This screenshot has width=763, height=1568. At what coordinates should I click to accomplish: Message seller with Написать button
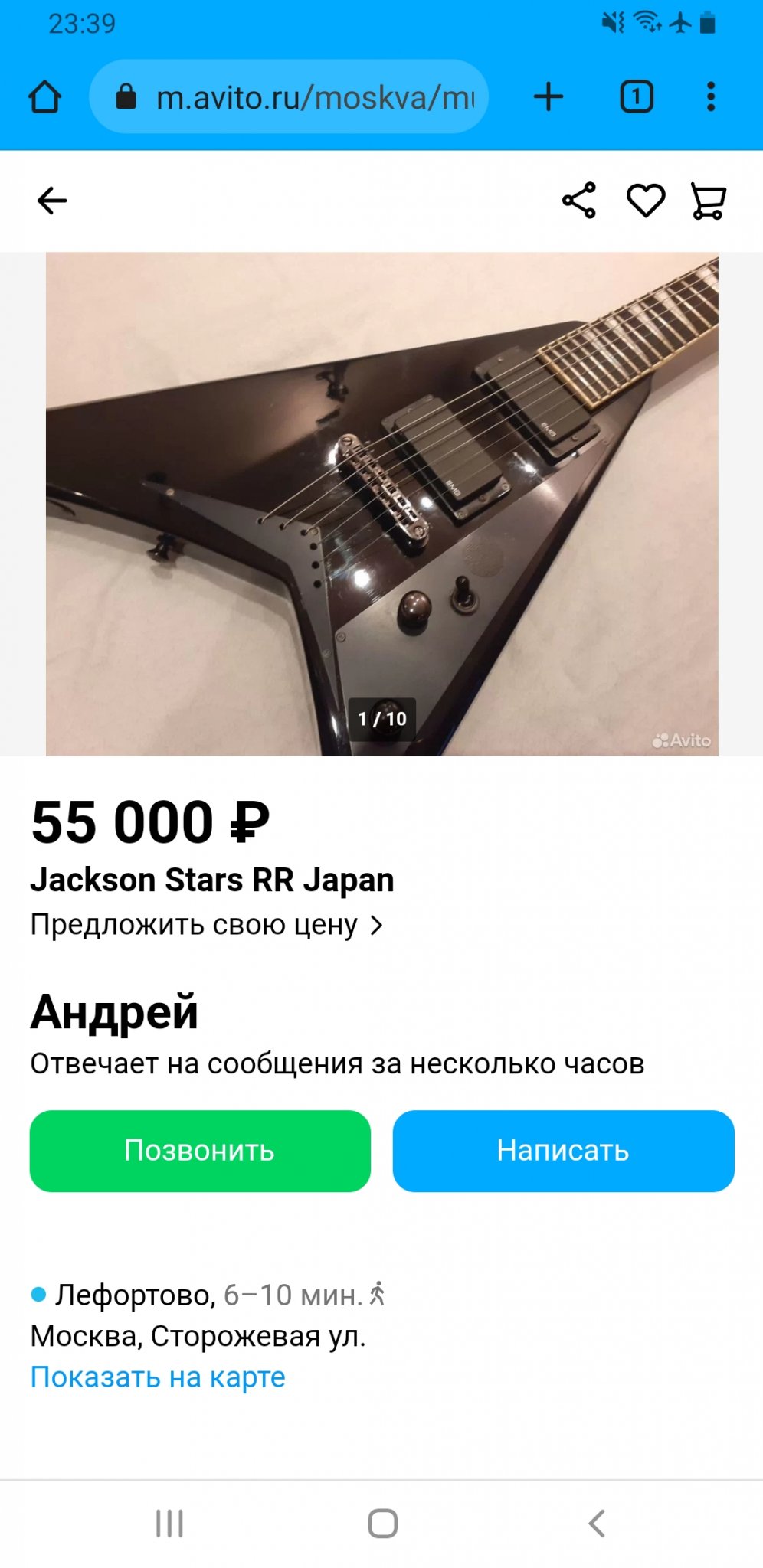564,1151
